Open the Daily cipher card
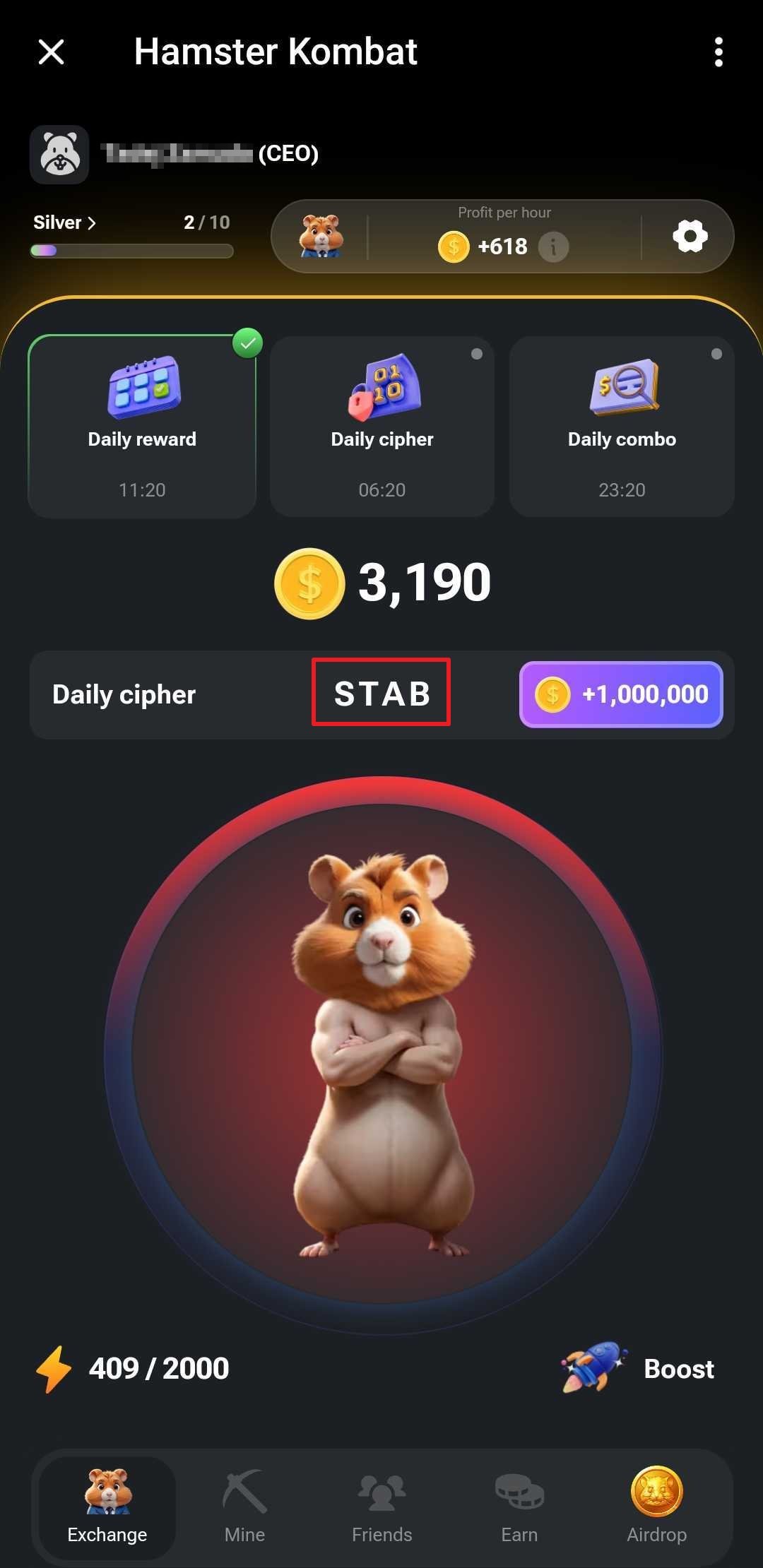This screenshot has height=1568, width=763. pos(381,427)
